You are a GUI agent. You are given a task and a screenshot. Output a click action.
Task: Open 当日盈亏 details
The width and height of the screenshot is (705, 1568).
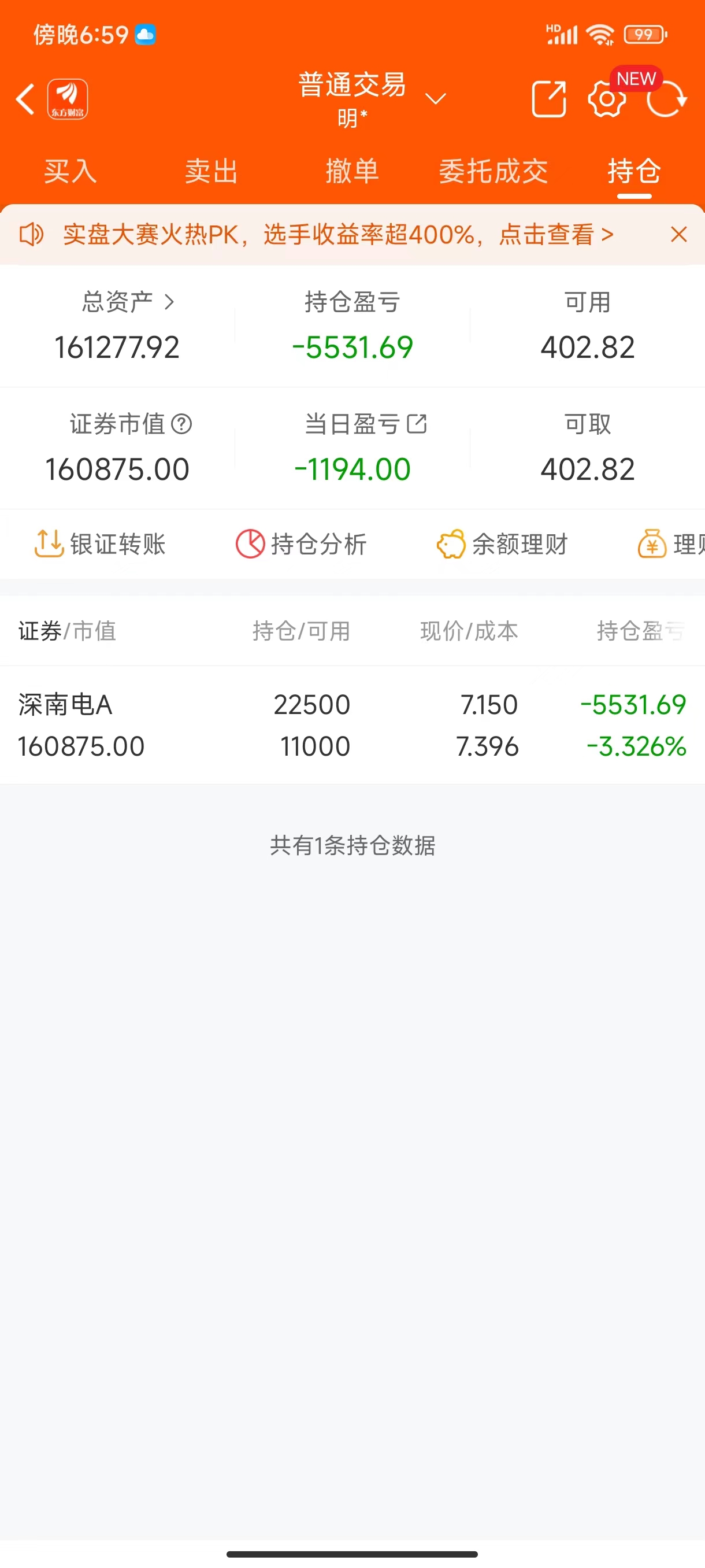(417, 424)
